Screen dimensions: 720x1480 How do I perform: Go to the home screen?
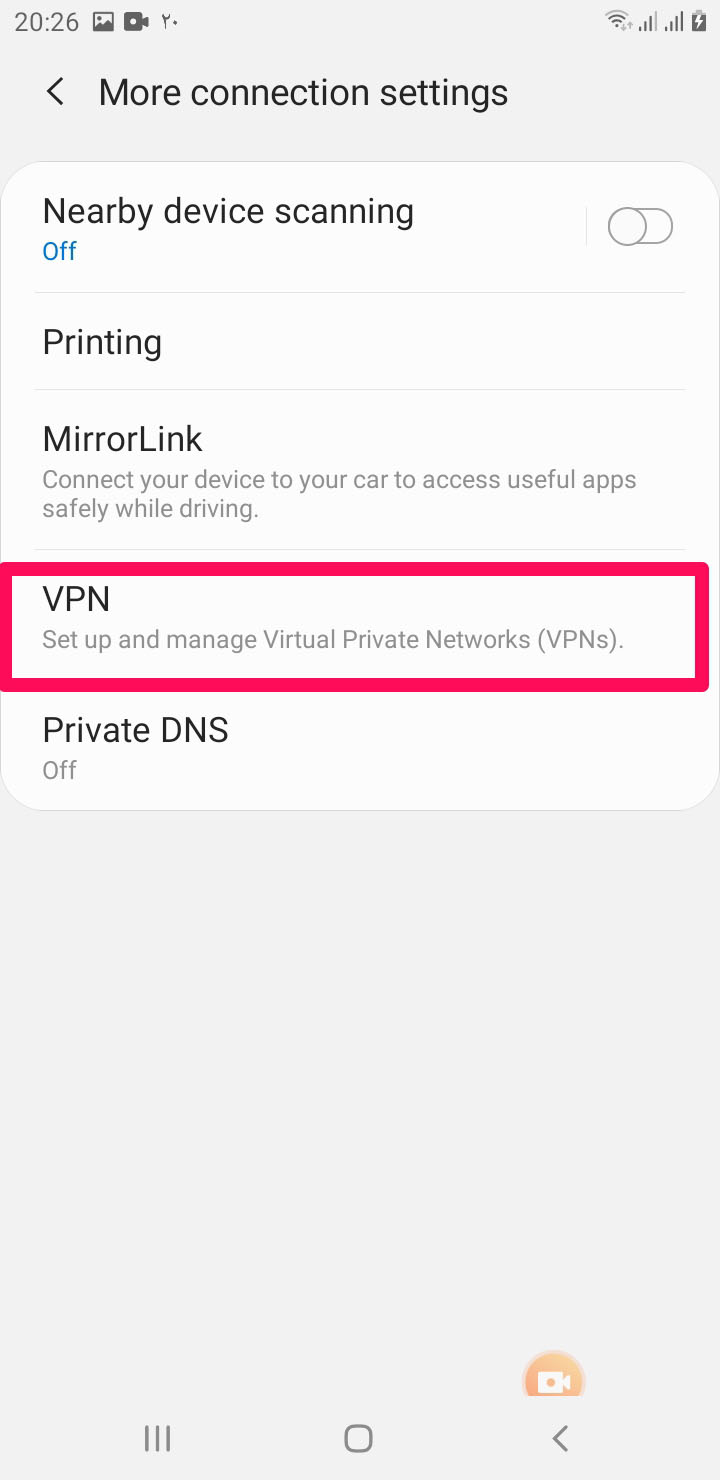point(358,1439)
